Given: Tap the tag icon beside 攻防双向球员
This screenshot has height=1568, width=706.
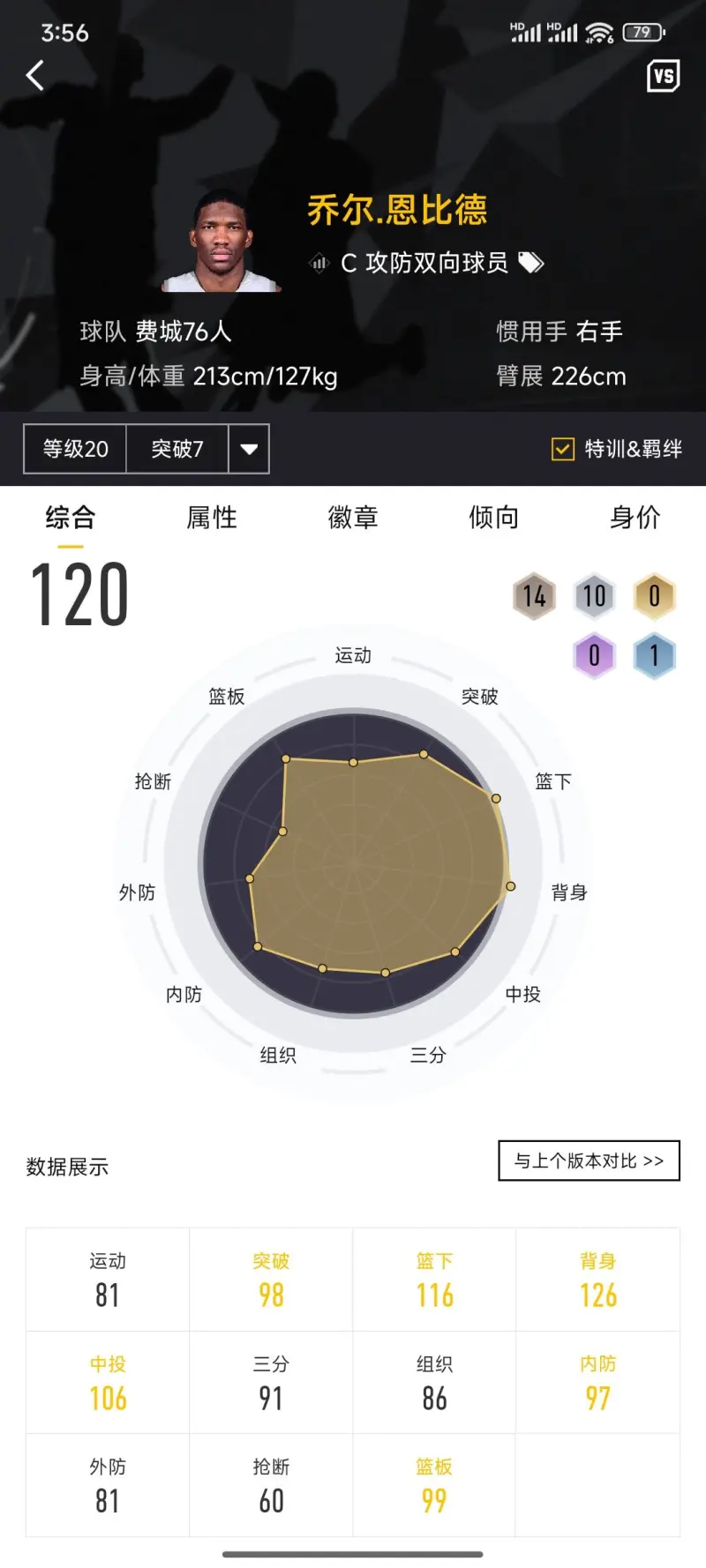Looking at the screenshot, I should [x=530, y=263].
